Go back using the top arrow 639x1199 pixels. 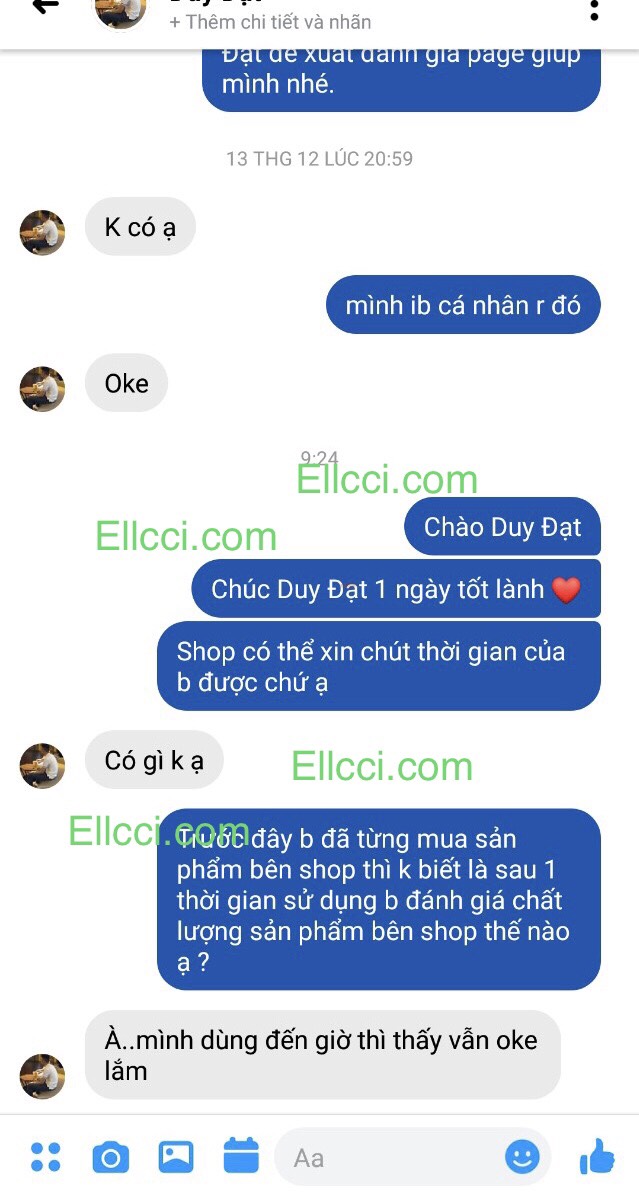45,8
